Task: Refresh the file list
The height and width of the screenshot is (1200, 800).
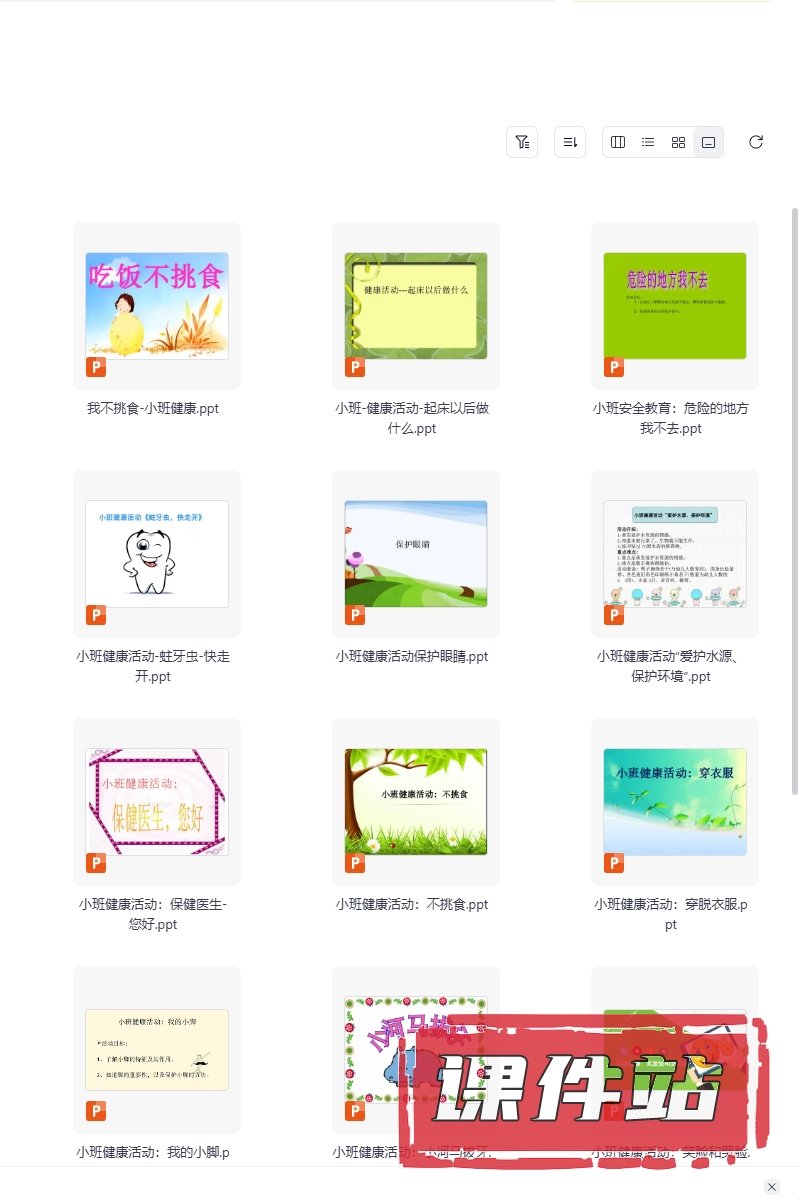Action: [756, 142]
